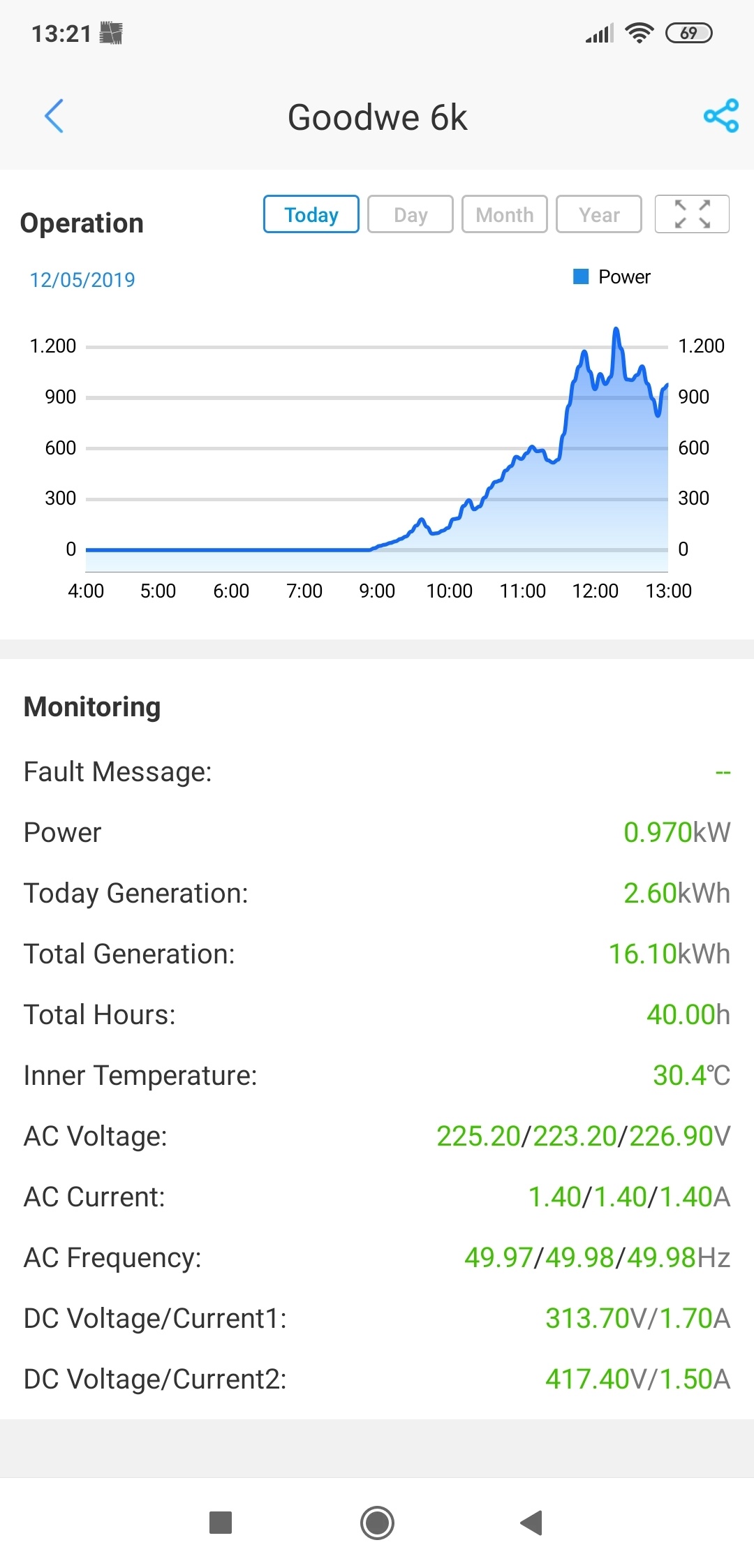Open recent apps with square button
This screenshot has height=1568, width=754.
[221, 1523]
